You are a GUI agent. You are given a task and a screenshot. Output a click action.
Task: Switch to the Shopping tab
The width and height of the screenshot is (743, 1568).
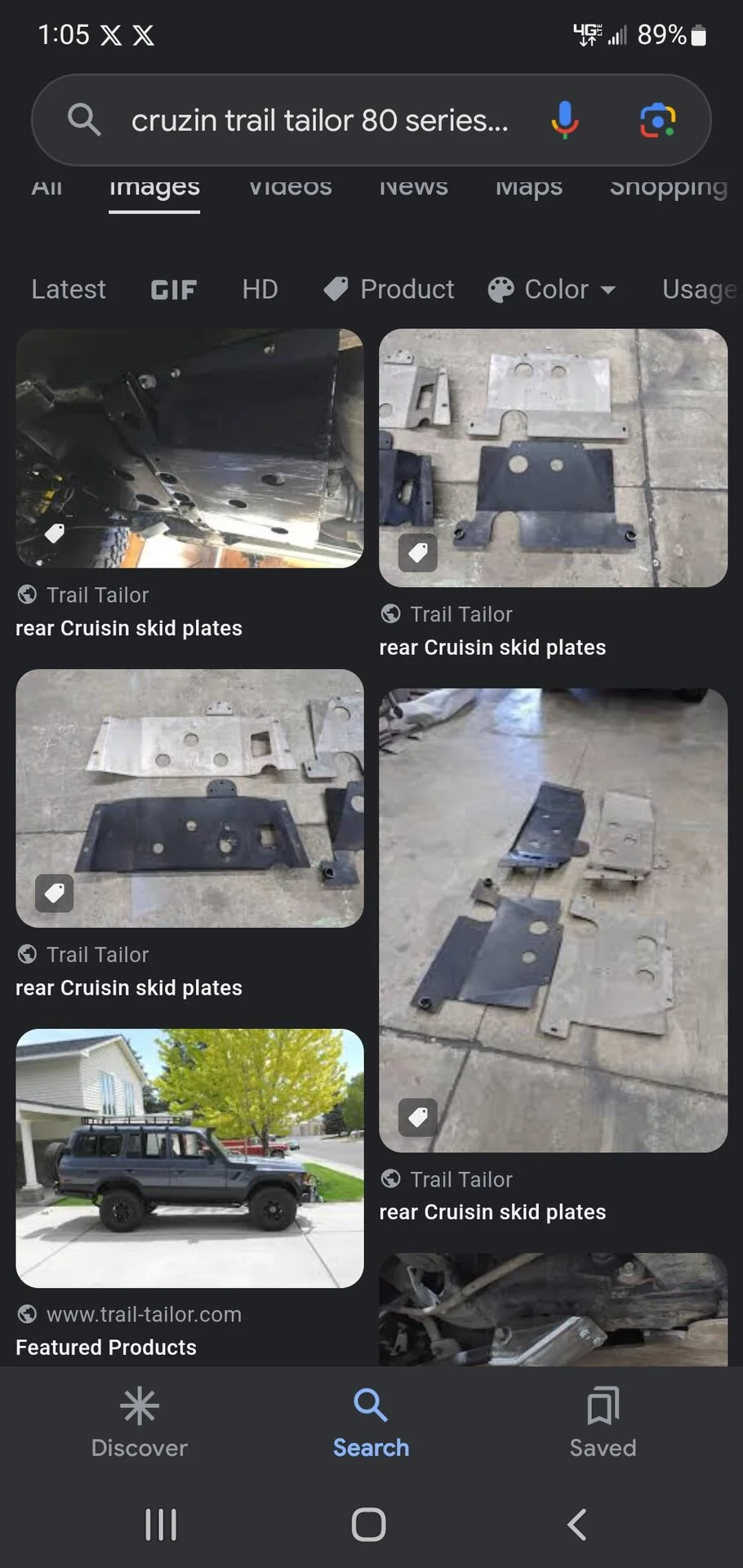coord(668,188)
